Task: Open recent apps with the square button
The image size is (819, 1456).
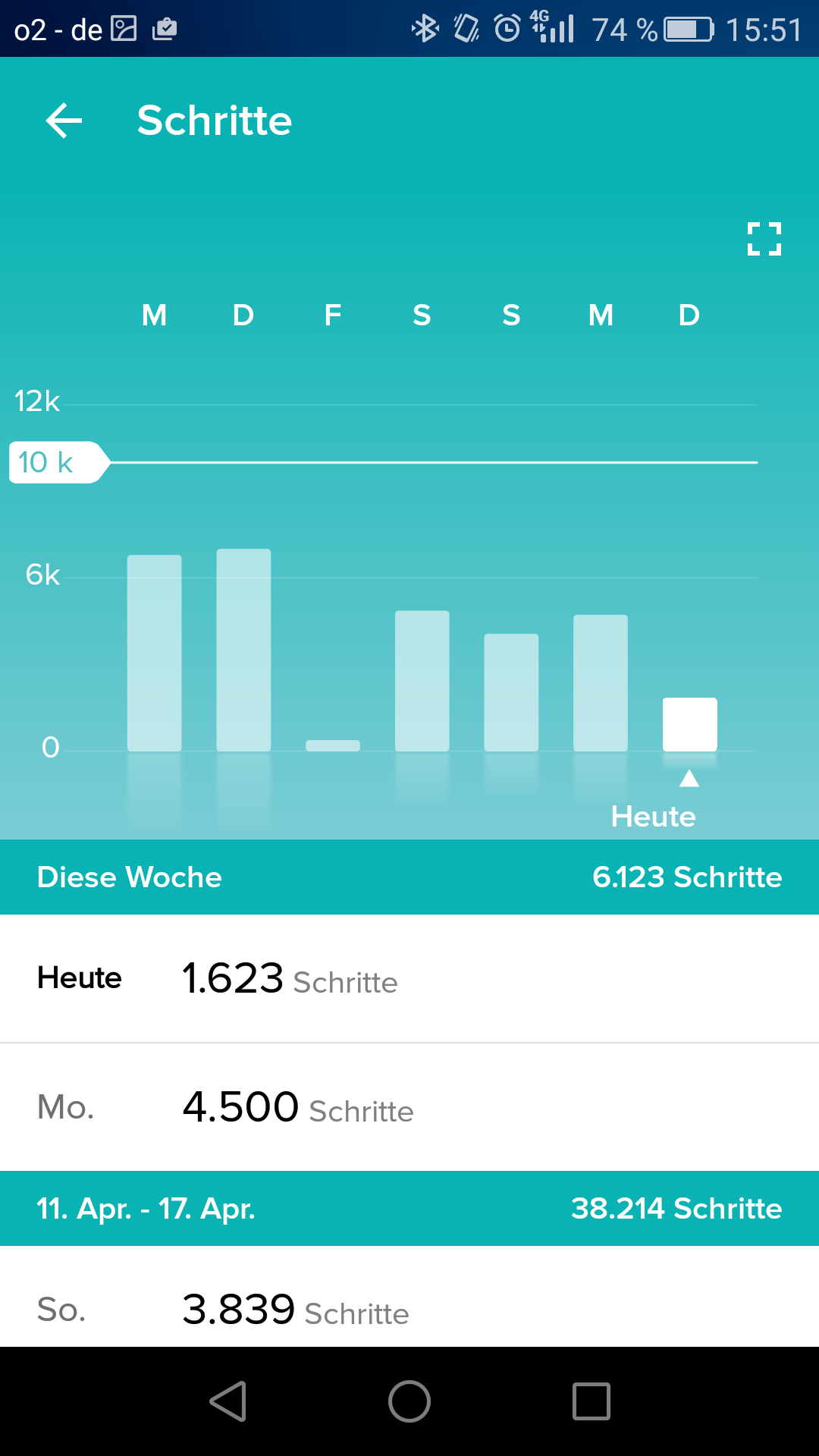Action: [x=591, y=1401]
